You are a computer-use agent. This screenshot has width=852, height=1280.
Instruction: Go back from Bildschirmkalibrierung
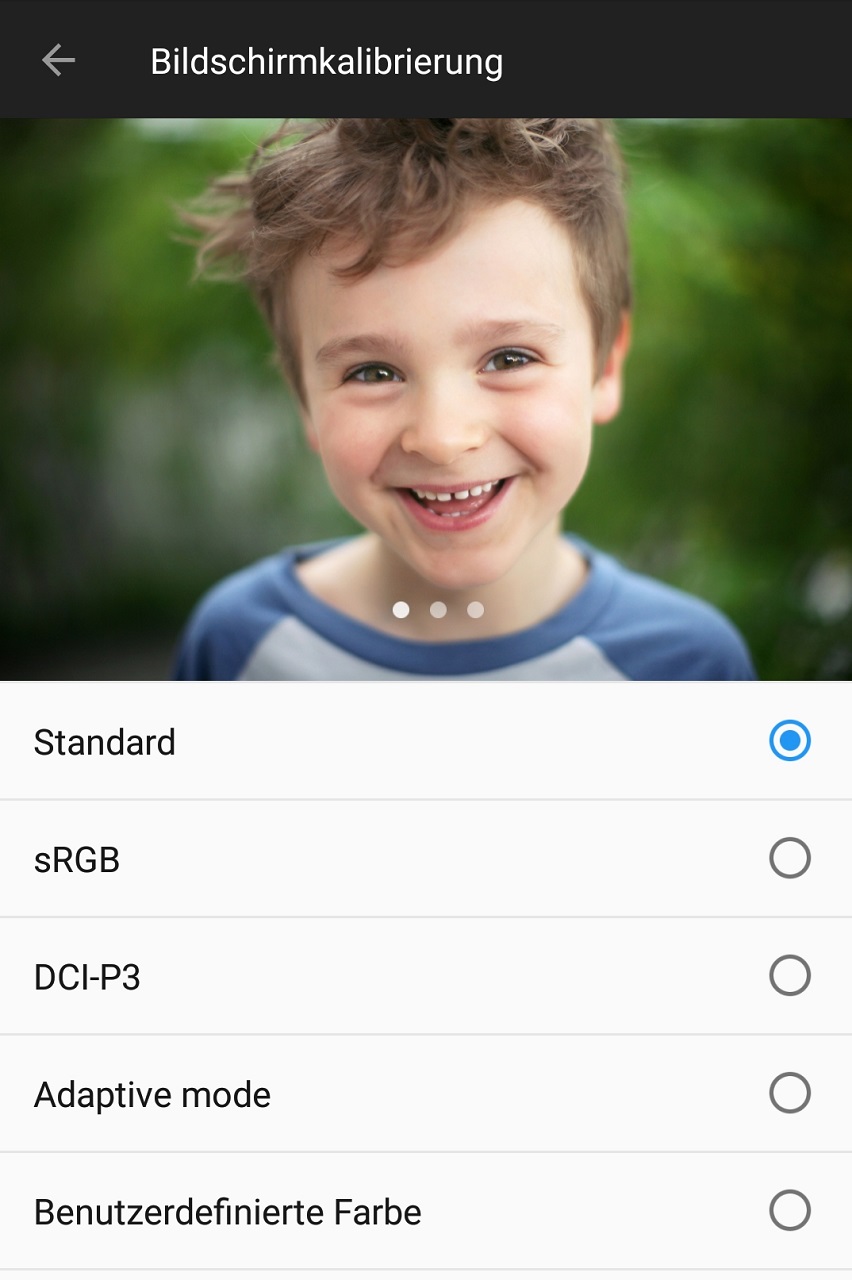coord(58,61)
